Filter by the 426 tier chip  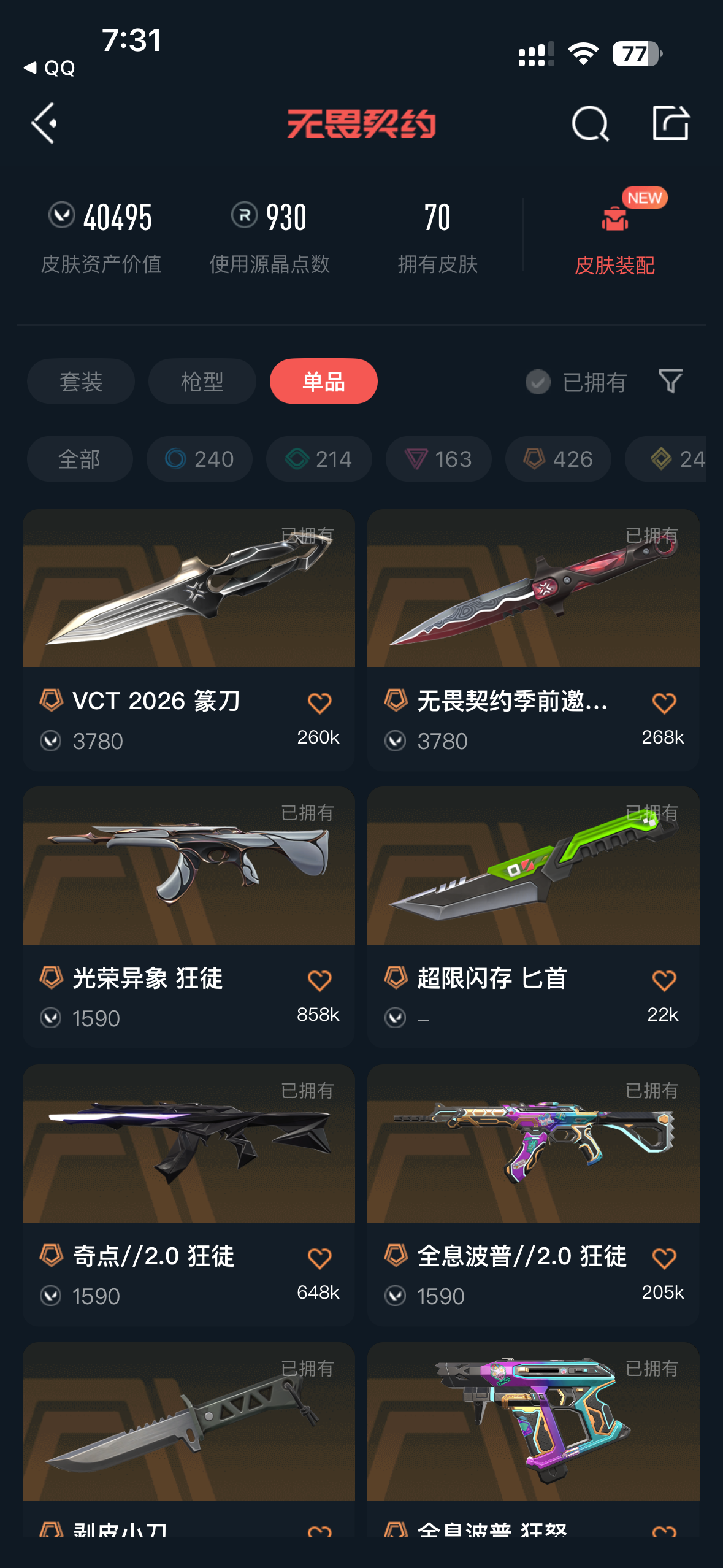[x=558, y=459]
